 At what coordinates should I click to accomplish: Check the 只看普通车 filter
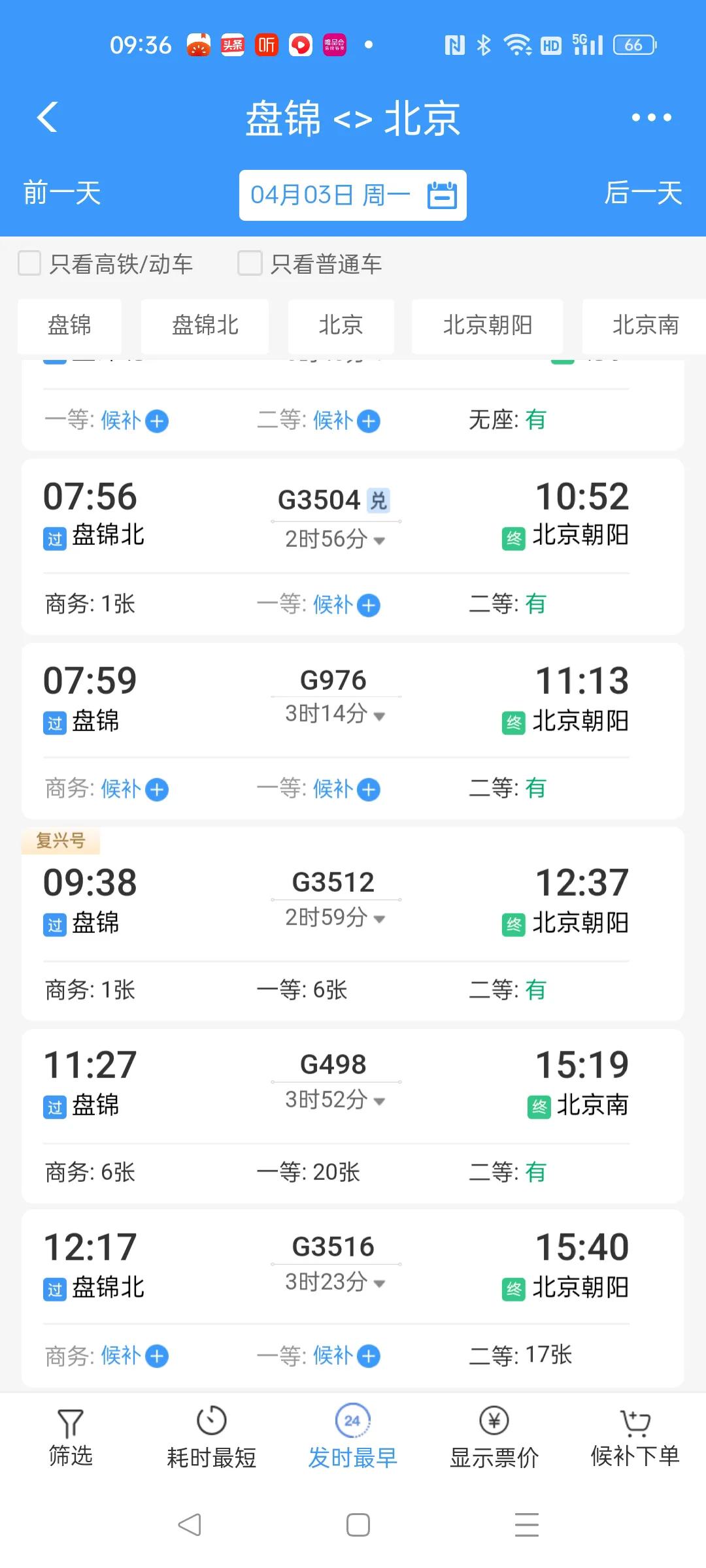click(x=249, y=264)
